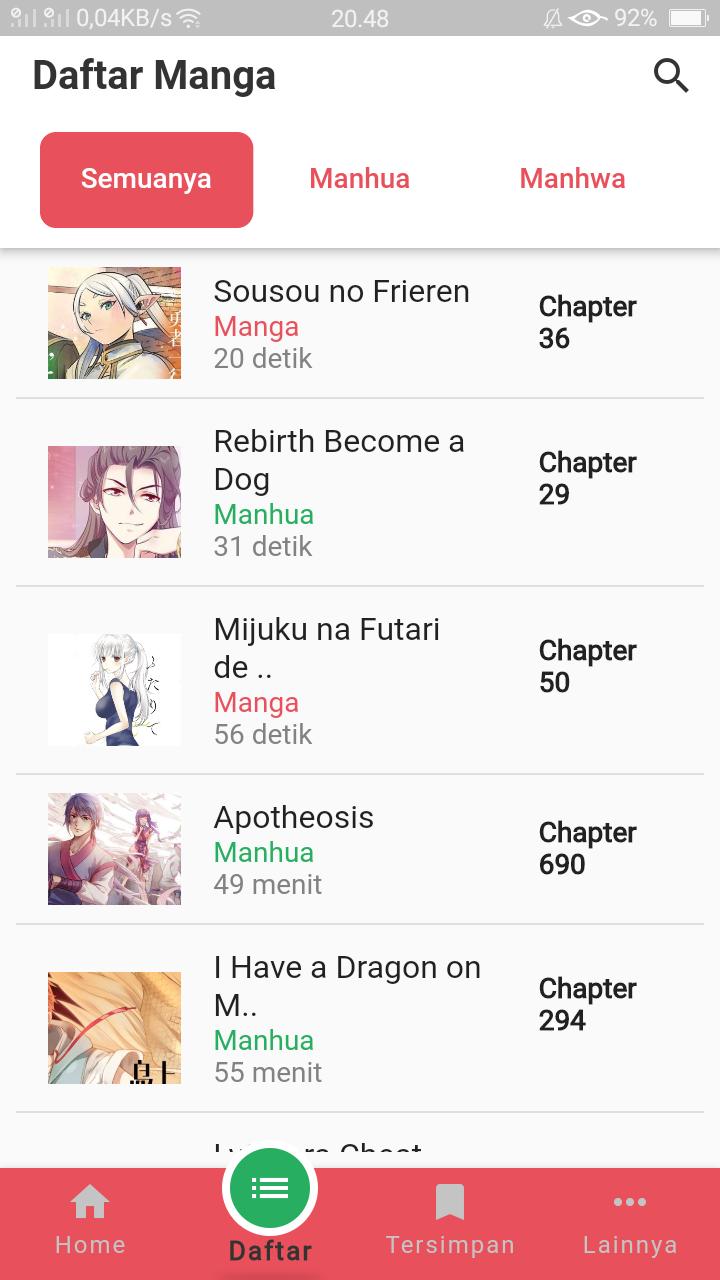
Task: Switch to the Manhua tab
Action: [359, 179]
